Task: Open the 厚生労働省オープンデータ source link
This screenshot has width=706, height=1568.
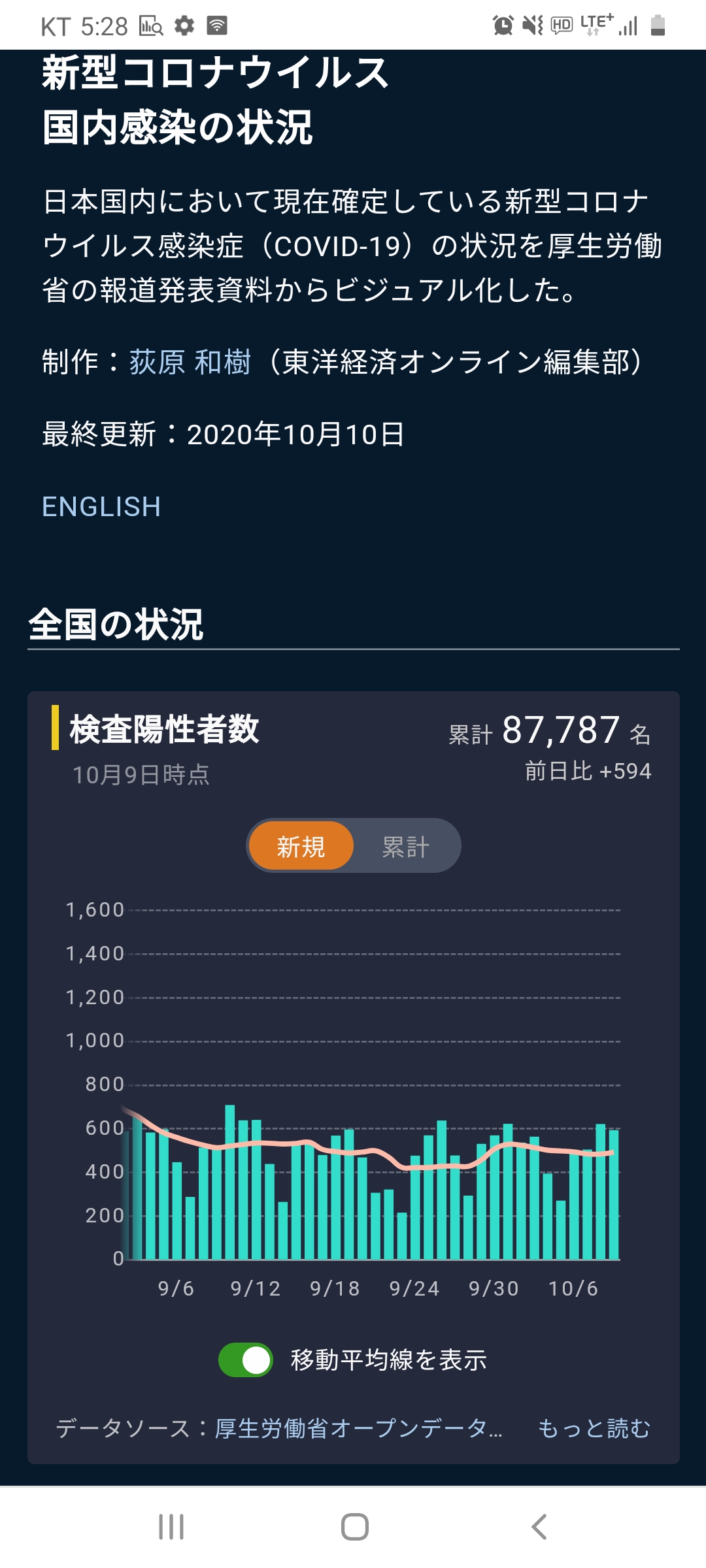Action: coord(359,1429)
